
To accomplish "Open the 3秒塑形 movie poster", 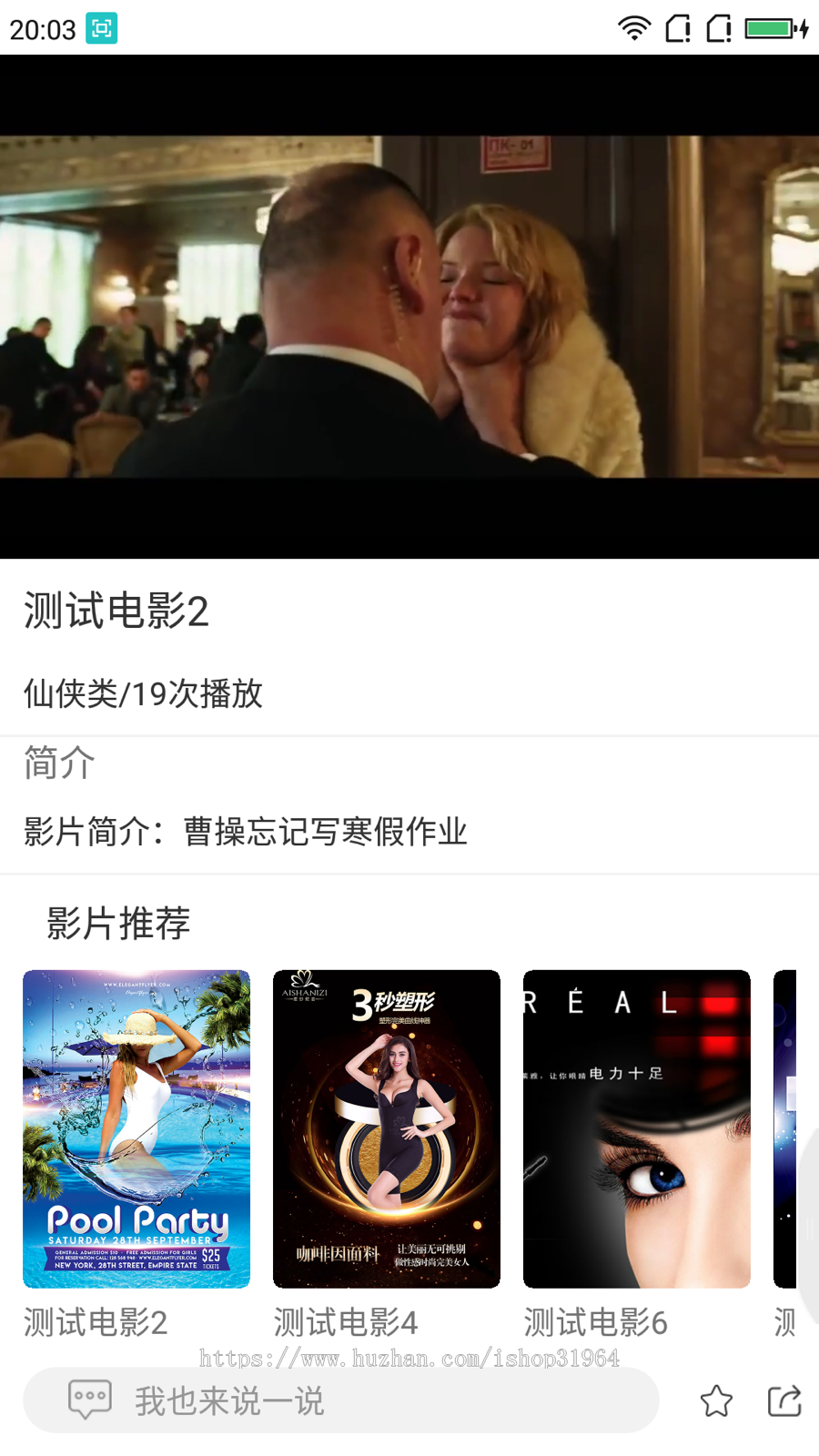I will (x=386, y=1128).
